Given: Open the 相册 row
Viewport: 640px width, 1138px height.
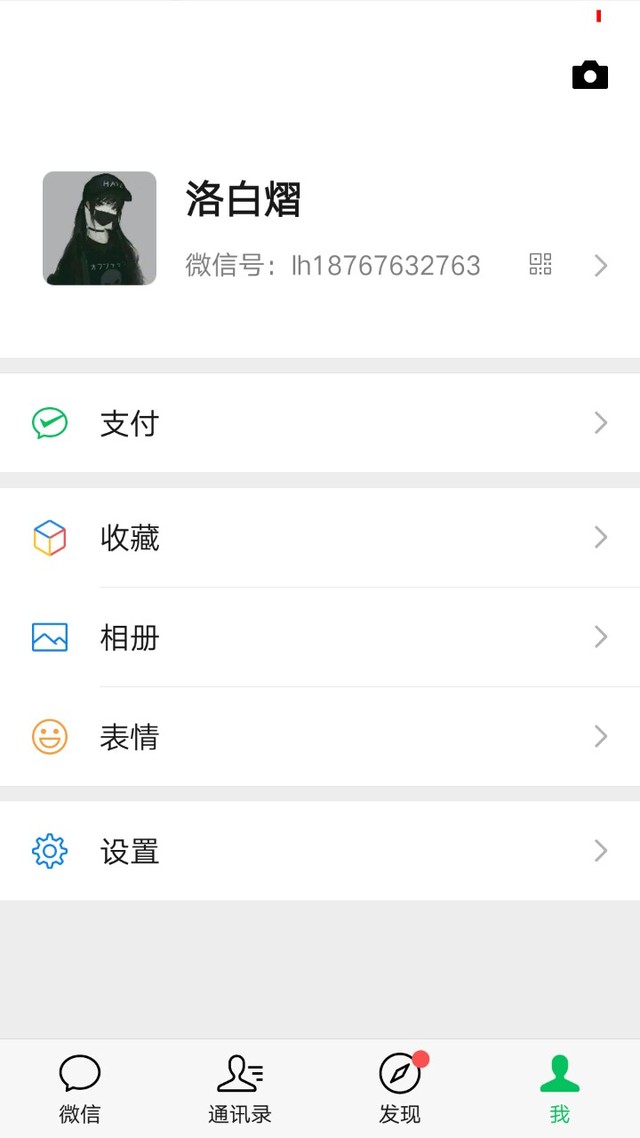Looking at the screenshot, I should [320, 637].
